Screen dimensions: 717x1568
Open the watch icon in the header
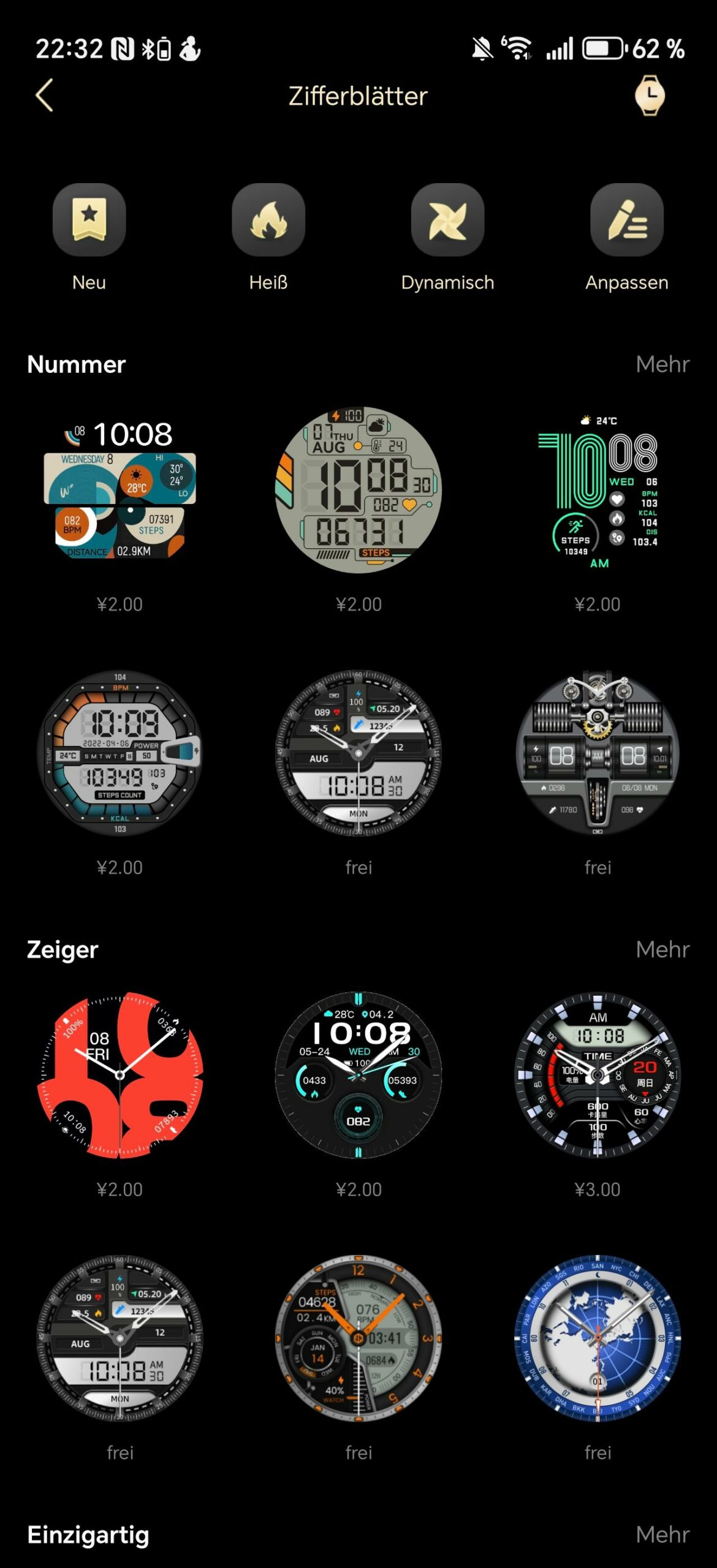click(649, 96)
